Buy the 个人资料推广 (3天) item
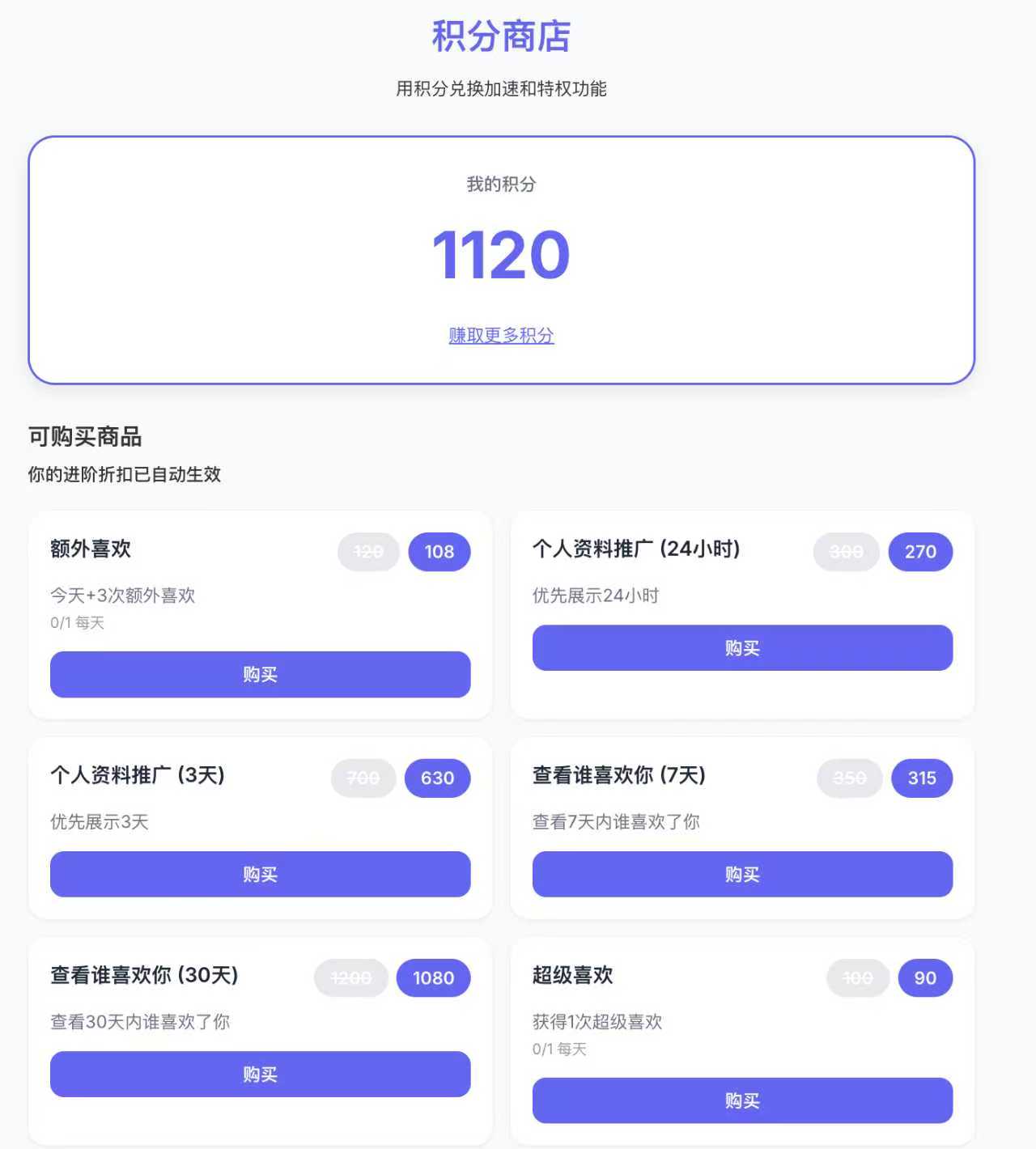Viewport: 1036px width, 1149px height. coord(260,874)
